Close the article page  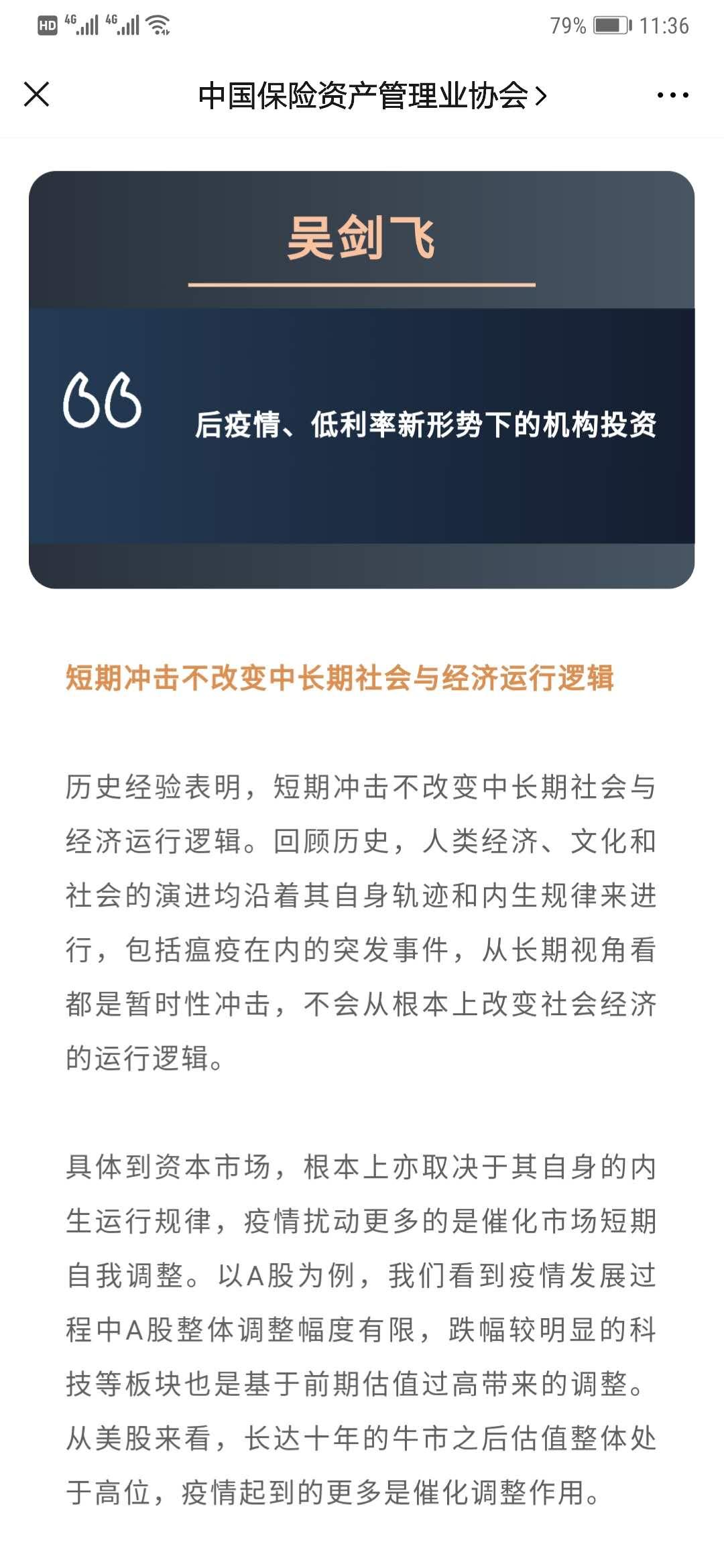(37, 94)
